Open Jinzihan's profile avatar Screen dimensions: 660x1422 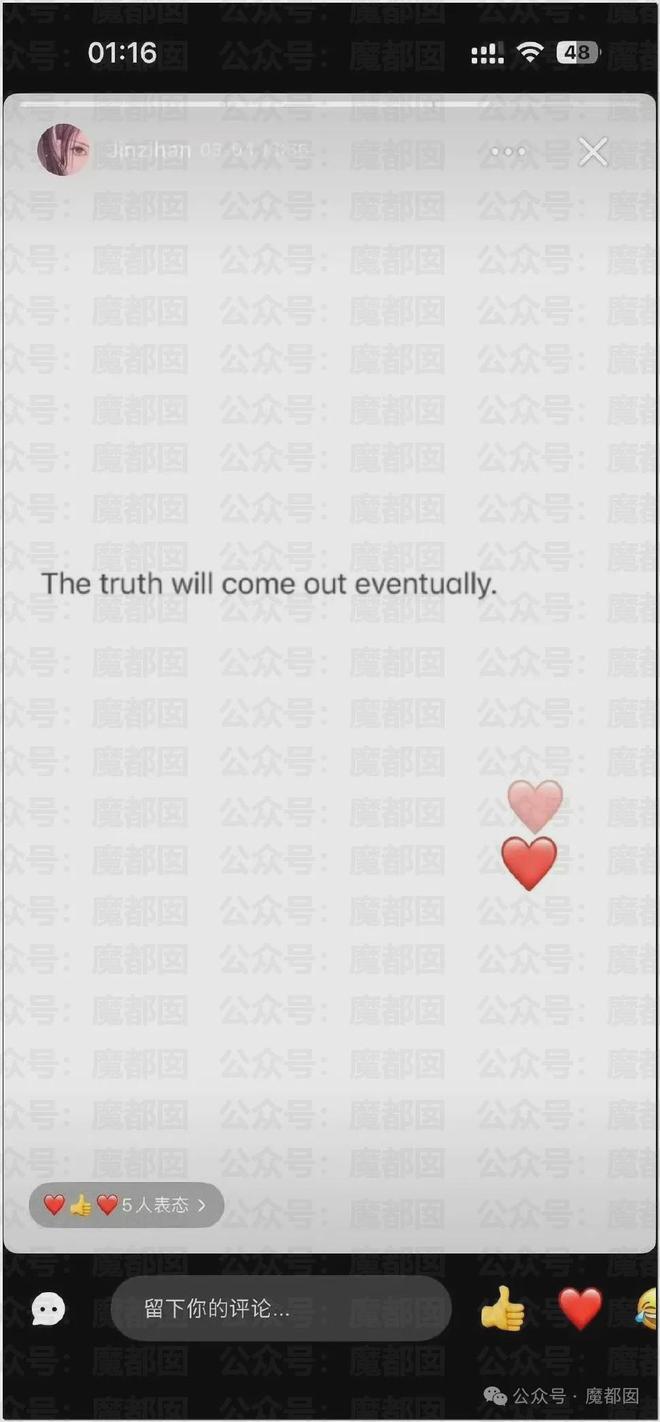63,151
